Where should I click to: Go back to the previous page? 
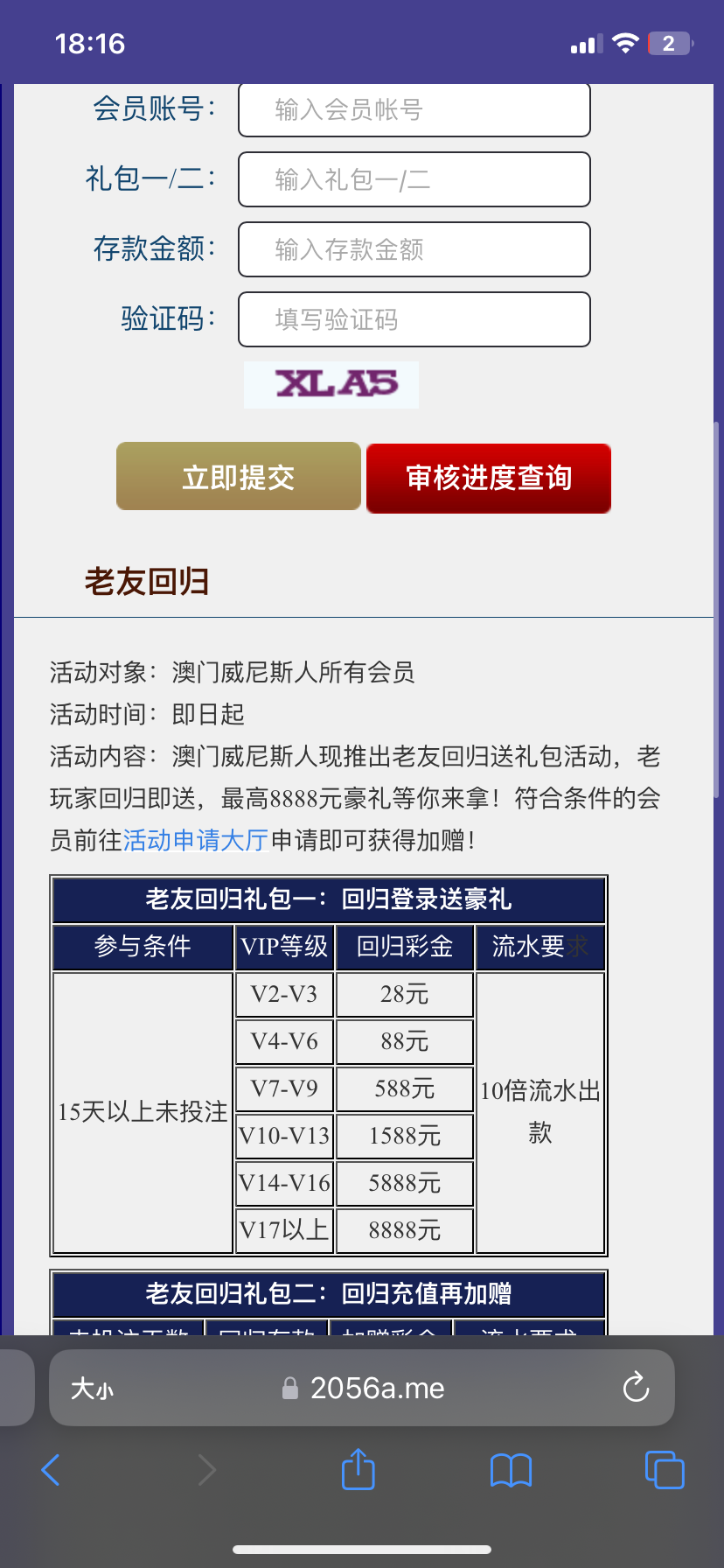pyautogui.click(x=51, y=1470)
